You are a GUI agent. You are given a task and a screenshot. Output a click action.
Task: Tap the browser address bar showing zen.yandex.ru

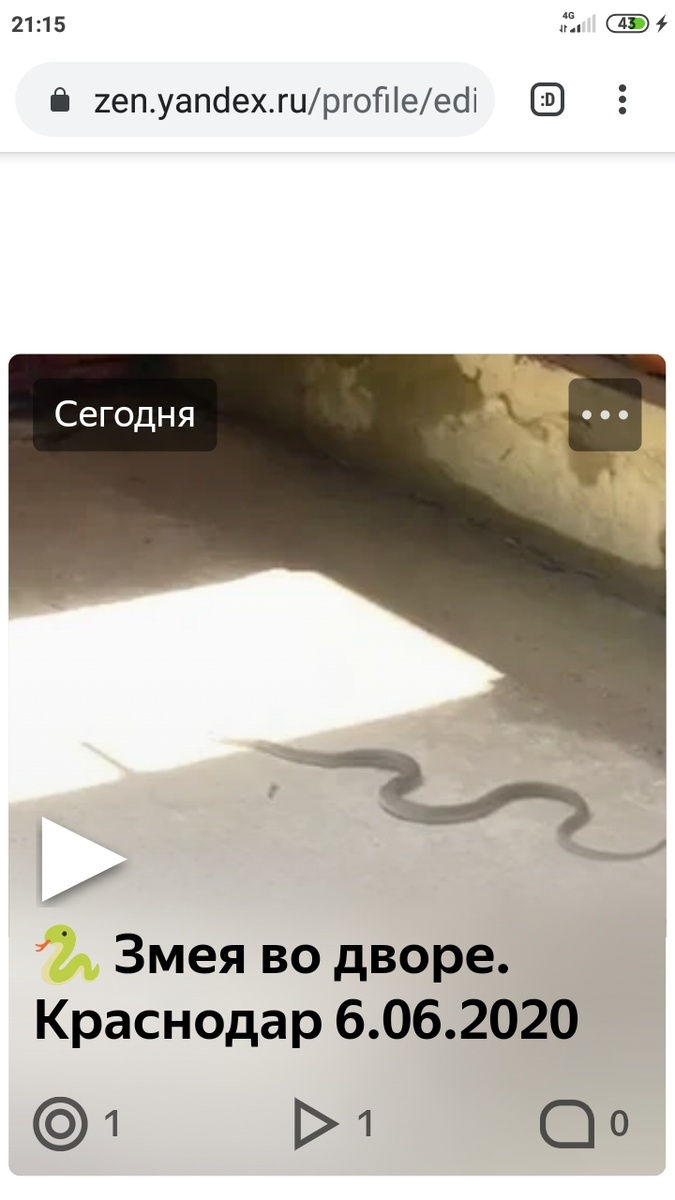(255, 100)
